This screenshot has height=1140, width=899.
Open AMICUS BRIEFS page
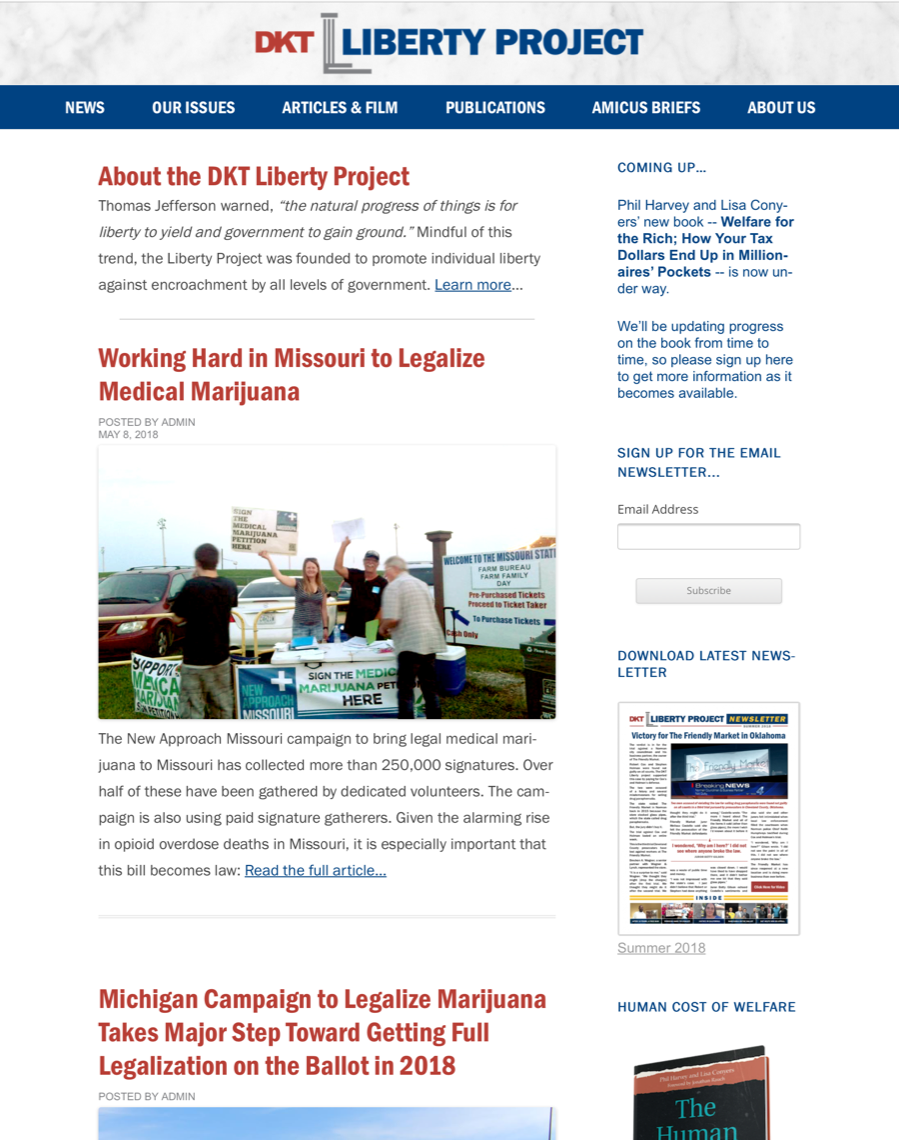click(646, 108)
